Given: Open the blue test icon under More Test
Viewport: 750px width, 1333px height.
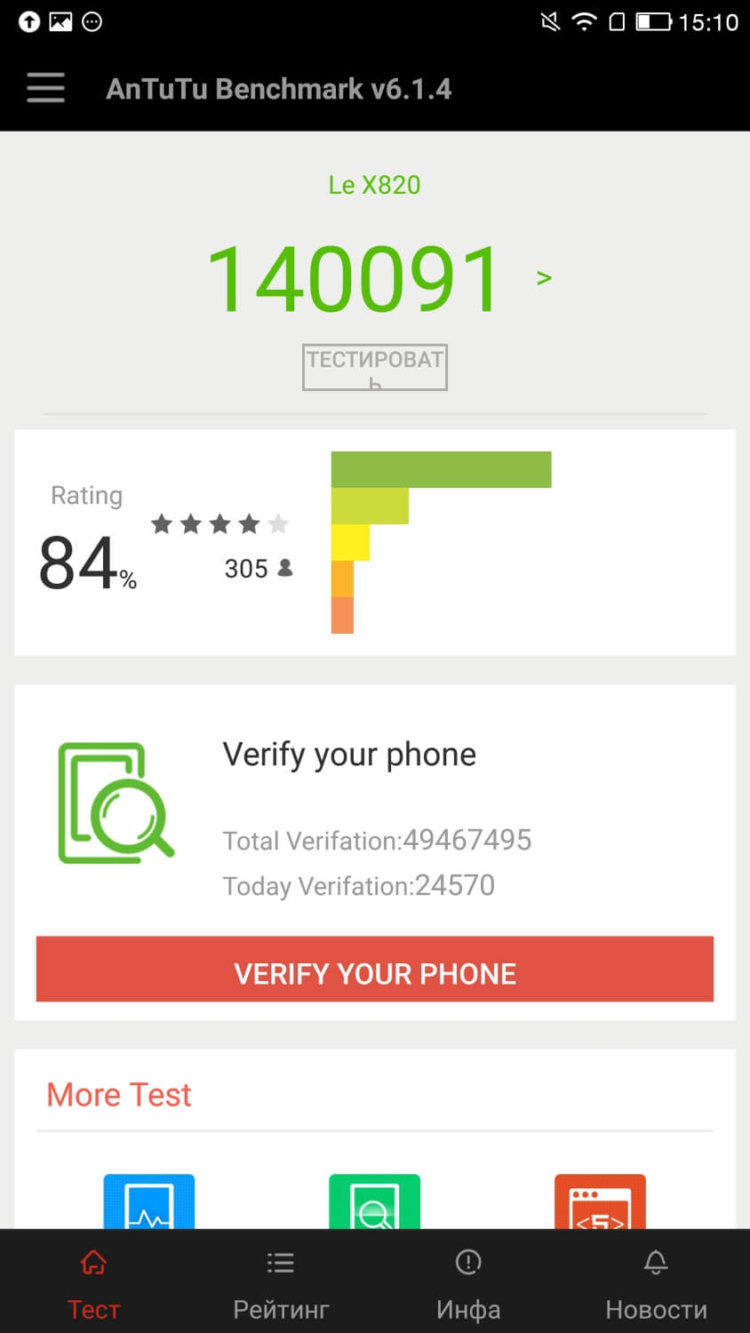Looking at the screenshot, I should click(x=149, y=1202).
